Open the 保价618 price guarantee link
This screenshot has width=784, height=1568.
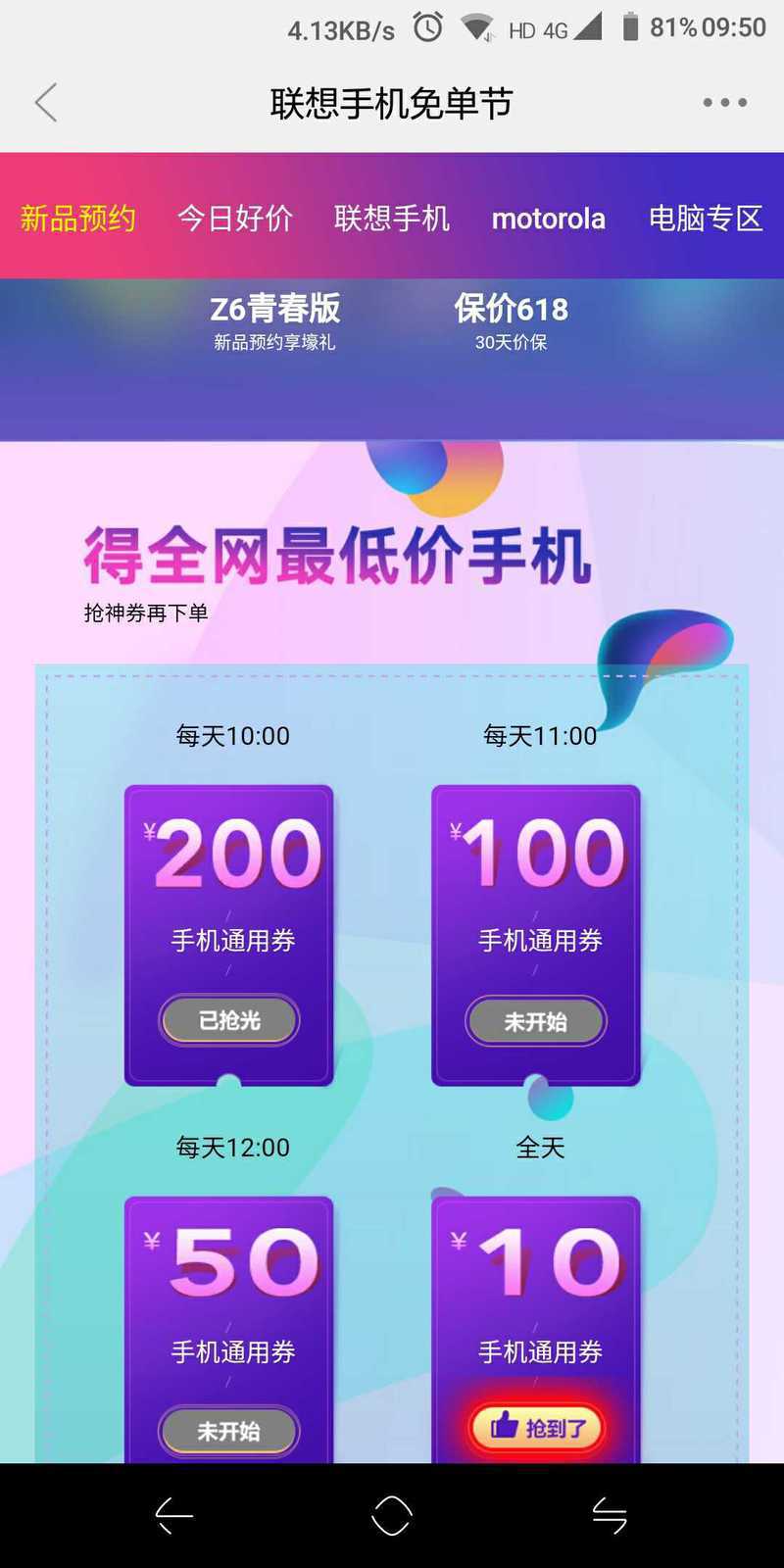click(511, 320)
